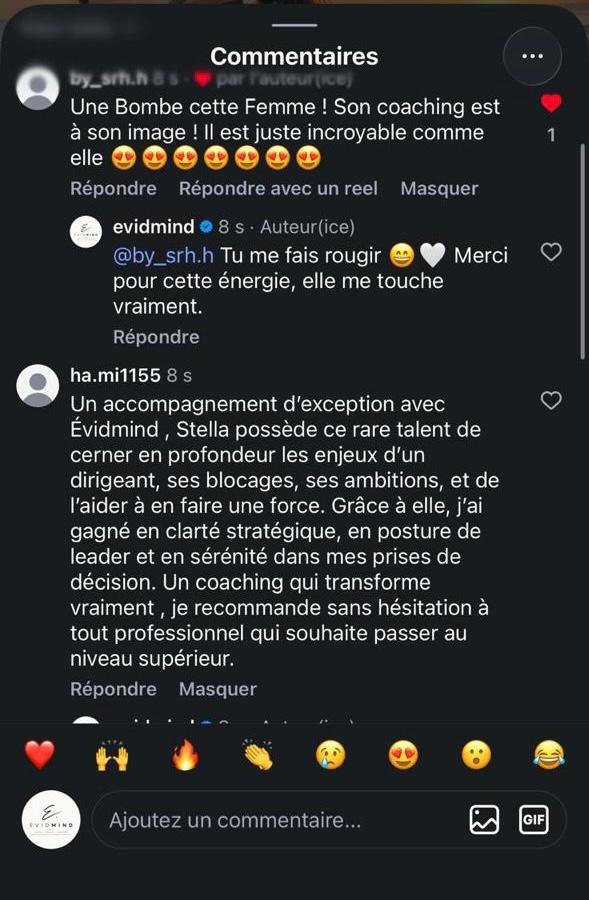Choose Répondre avec un reel
Viewport: 589px width, 900px height.
(x=278, y=188)
